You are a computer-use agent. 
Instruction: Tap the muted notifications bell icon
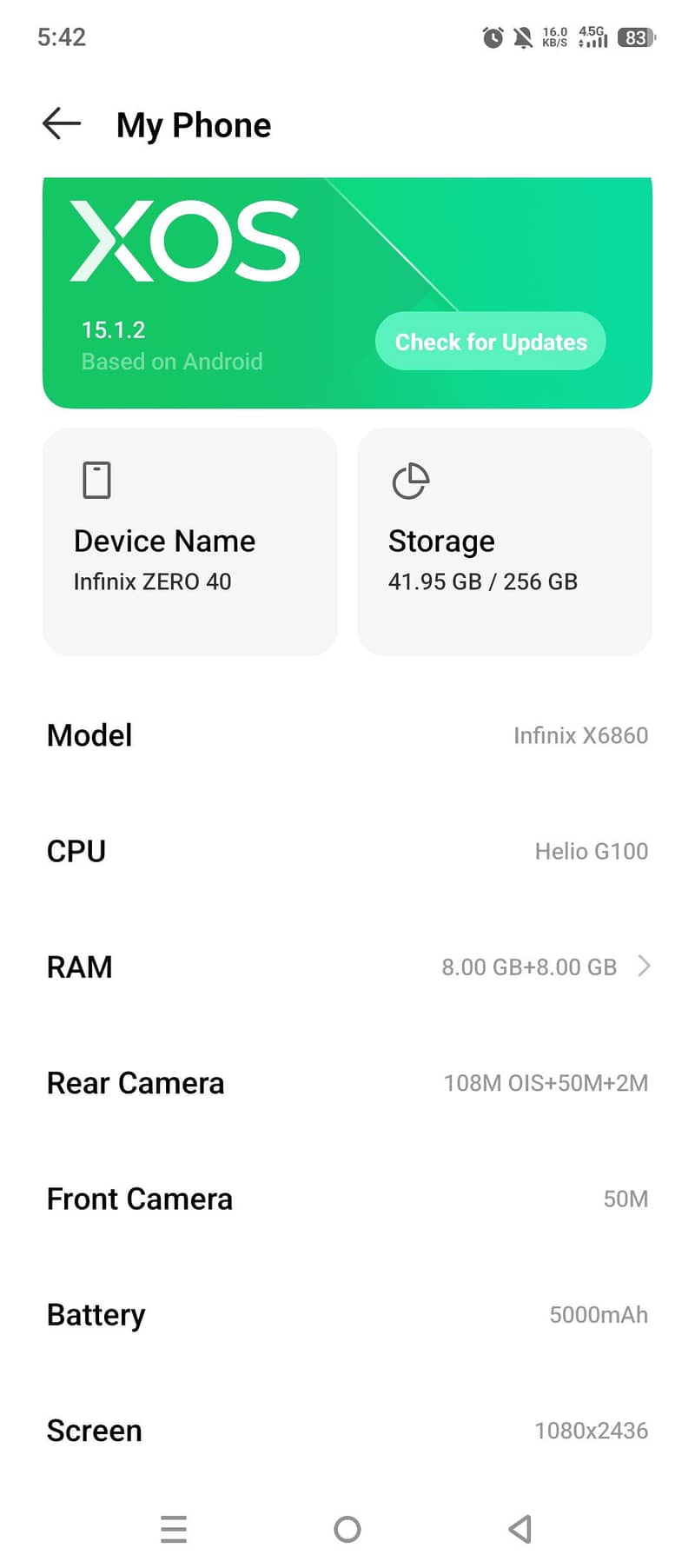(522, 37)
